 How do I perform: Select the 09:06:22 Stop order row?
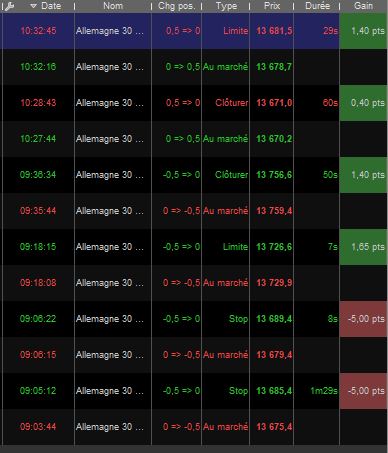[x=194, y=319]
